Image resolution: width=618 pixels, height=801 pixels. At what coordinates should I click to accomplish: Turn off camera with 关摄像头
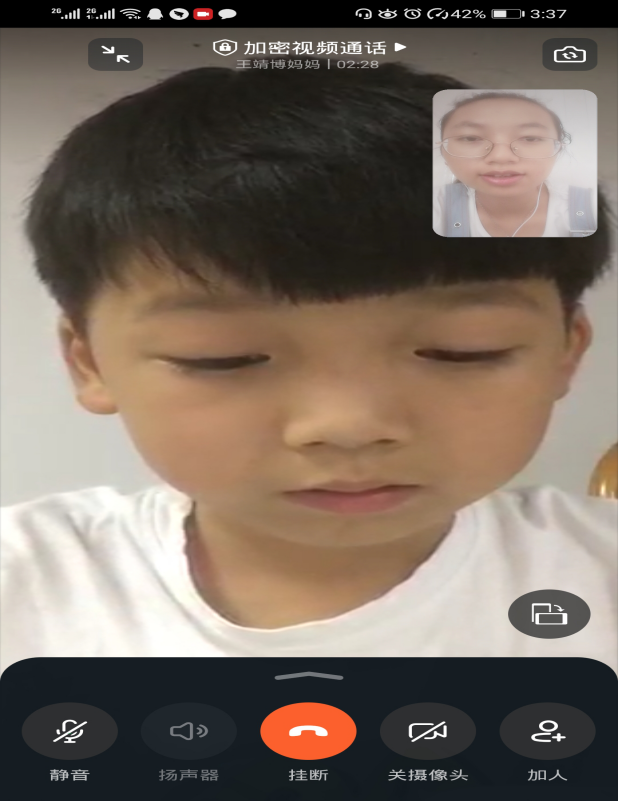pyautogui.click(x=428, y=732)
